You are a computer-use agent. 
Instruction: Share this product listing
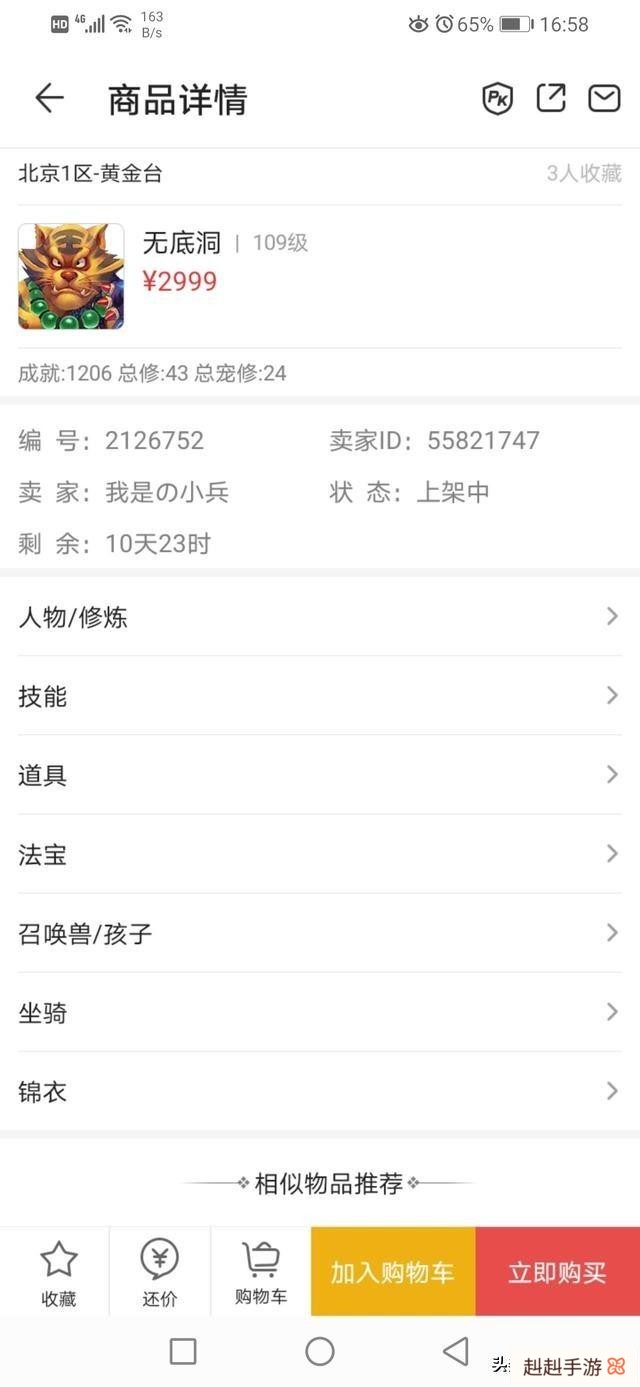[551, 98]
